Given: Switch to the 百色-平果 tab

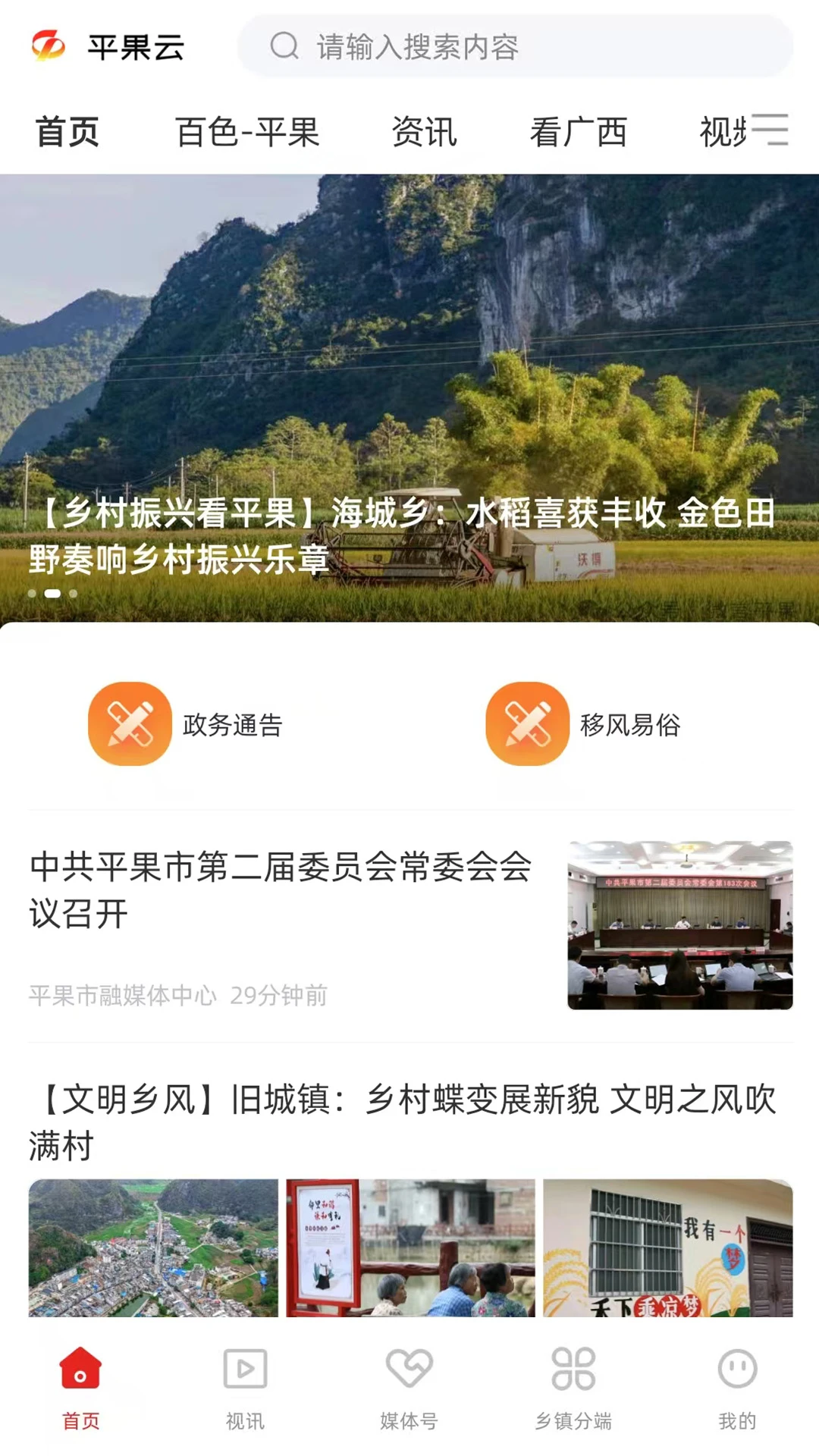Looking at the screenshot, I should coord(247,132).
